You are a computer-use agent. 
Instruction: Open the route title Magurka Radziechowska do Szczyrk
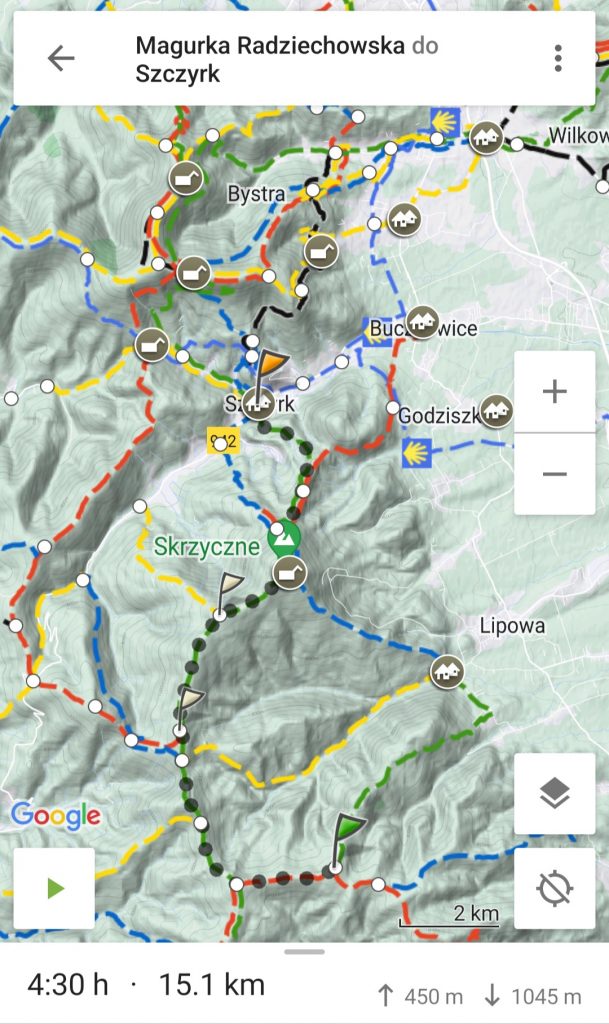(286, 60)
